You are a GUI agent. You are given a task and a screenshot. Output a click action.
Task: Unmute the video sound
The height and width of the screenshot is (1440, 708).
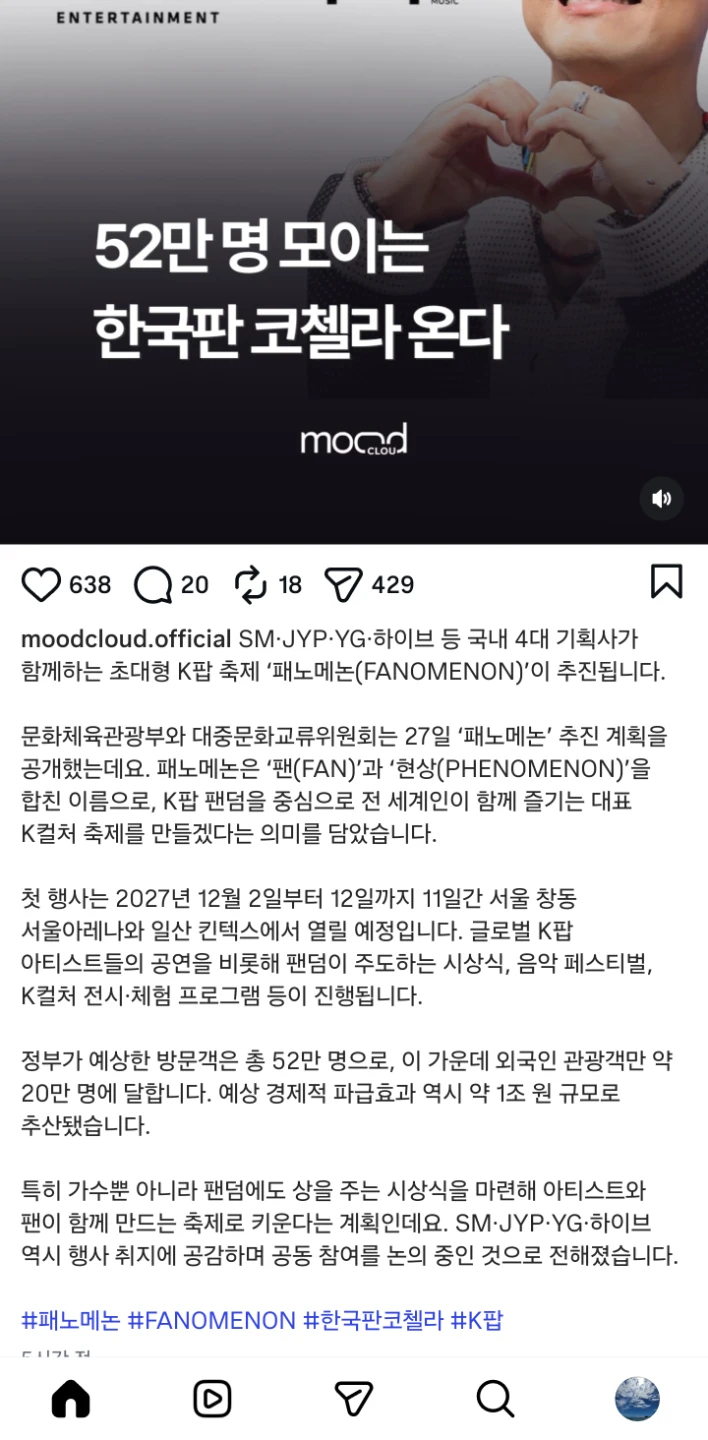(x=661, y=499)
